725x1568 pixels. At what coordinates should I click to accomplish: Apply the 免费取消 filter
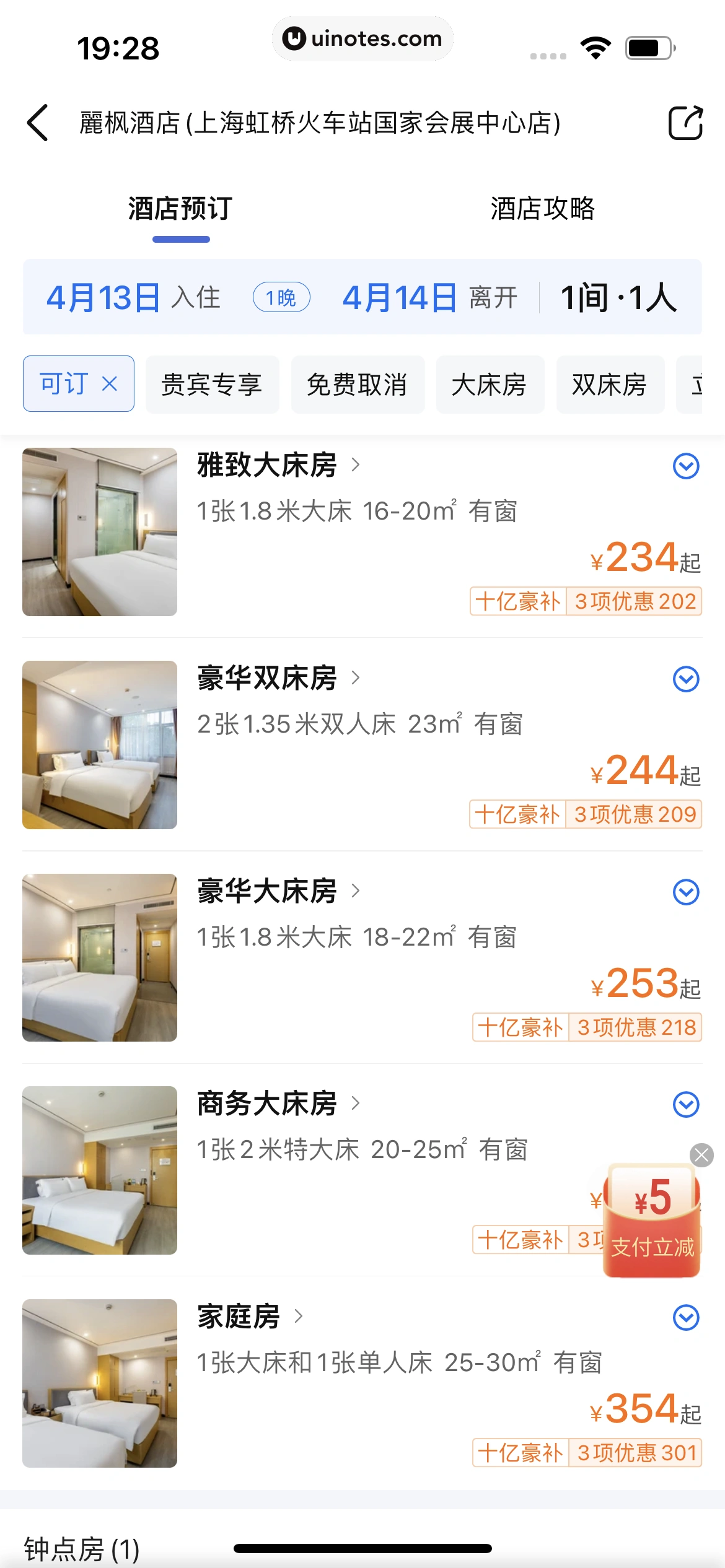point(358,385)
